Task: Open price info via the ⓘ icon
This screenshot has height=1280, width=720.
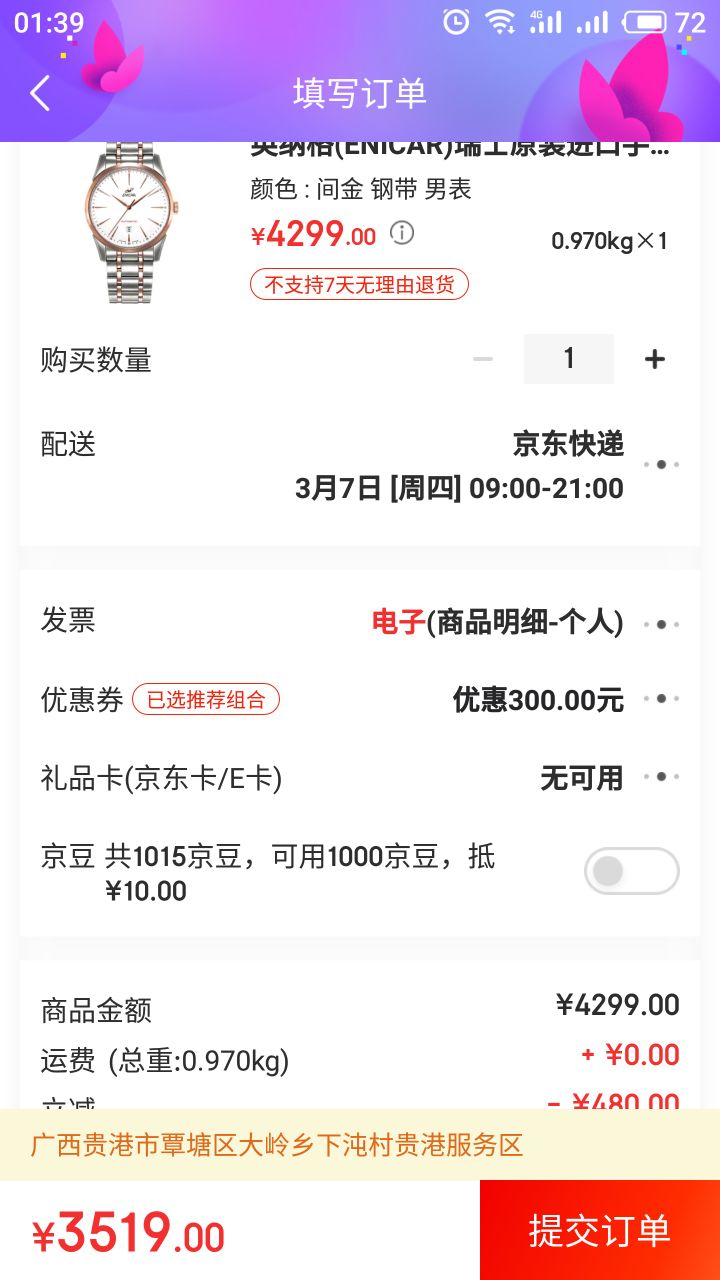Action: (x=403, y=235)
